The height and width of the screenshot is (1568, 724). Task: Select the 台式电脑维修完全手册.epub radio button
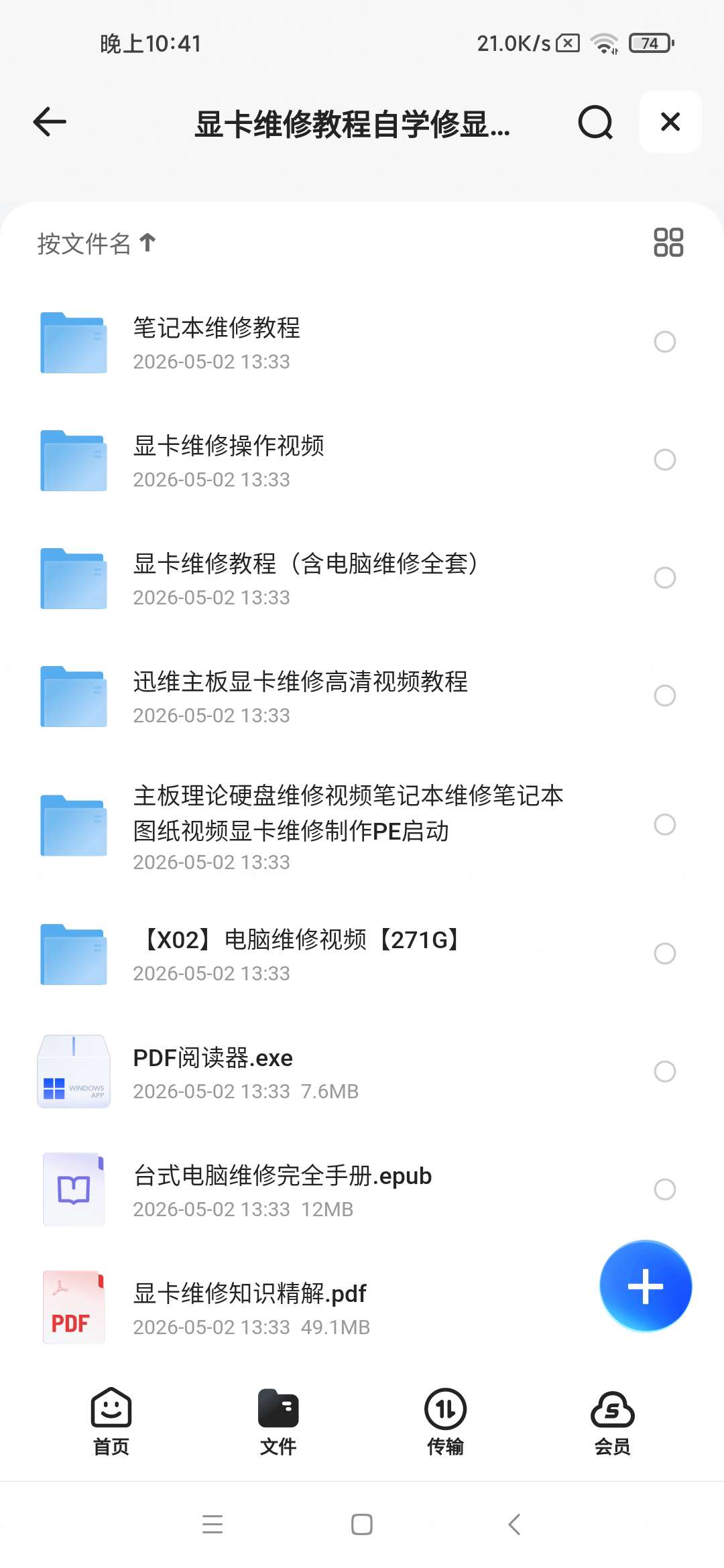pos(664,1189)
